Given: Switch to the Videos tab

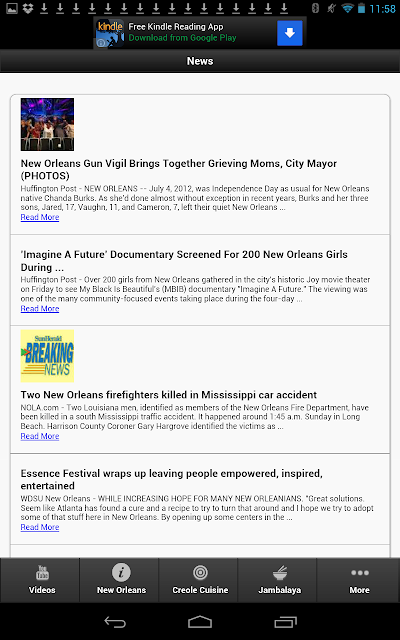Looking at the screenshot, I should pos(40,580).
